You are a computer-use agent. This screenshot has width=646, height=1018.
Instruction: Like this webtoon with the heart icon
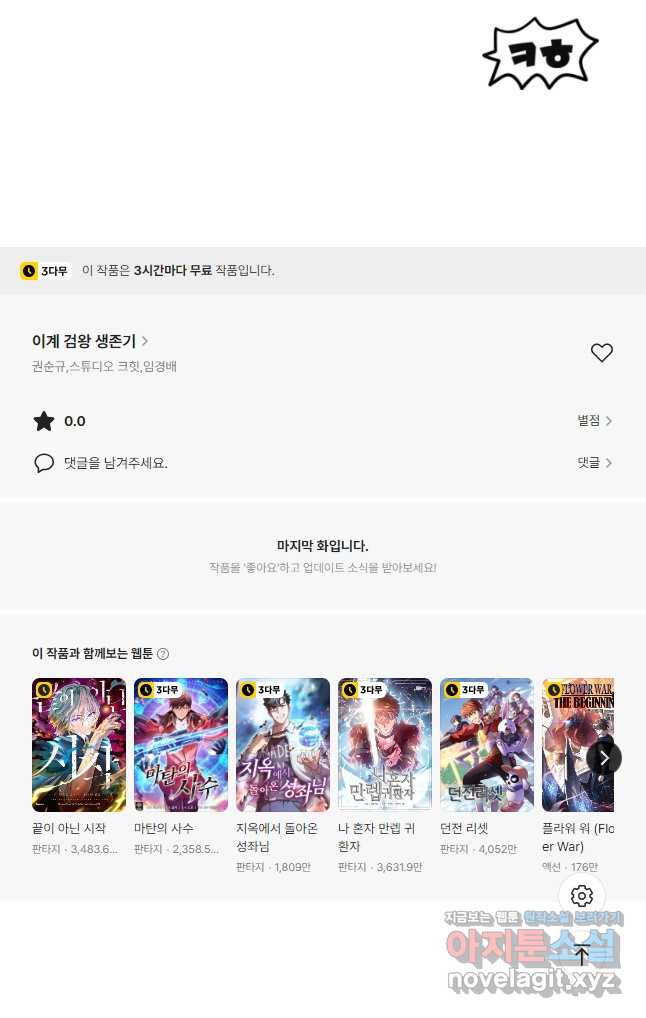pyautogui.click(x=601, y=353)
